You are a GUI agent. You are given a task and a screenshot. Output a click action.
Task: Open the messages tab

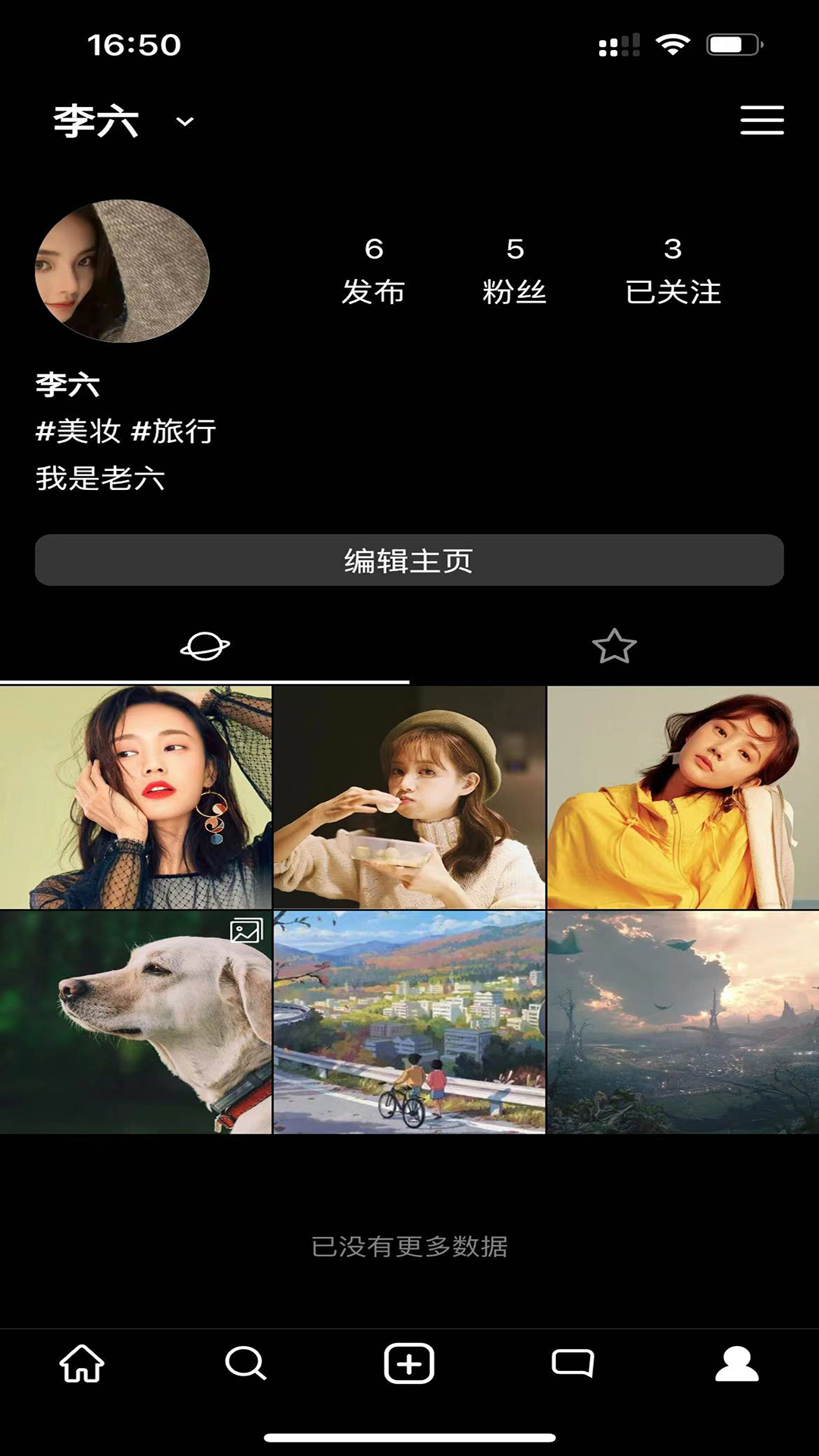click(573, 1363)
